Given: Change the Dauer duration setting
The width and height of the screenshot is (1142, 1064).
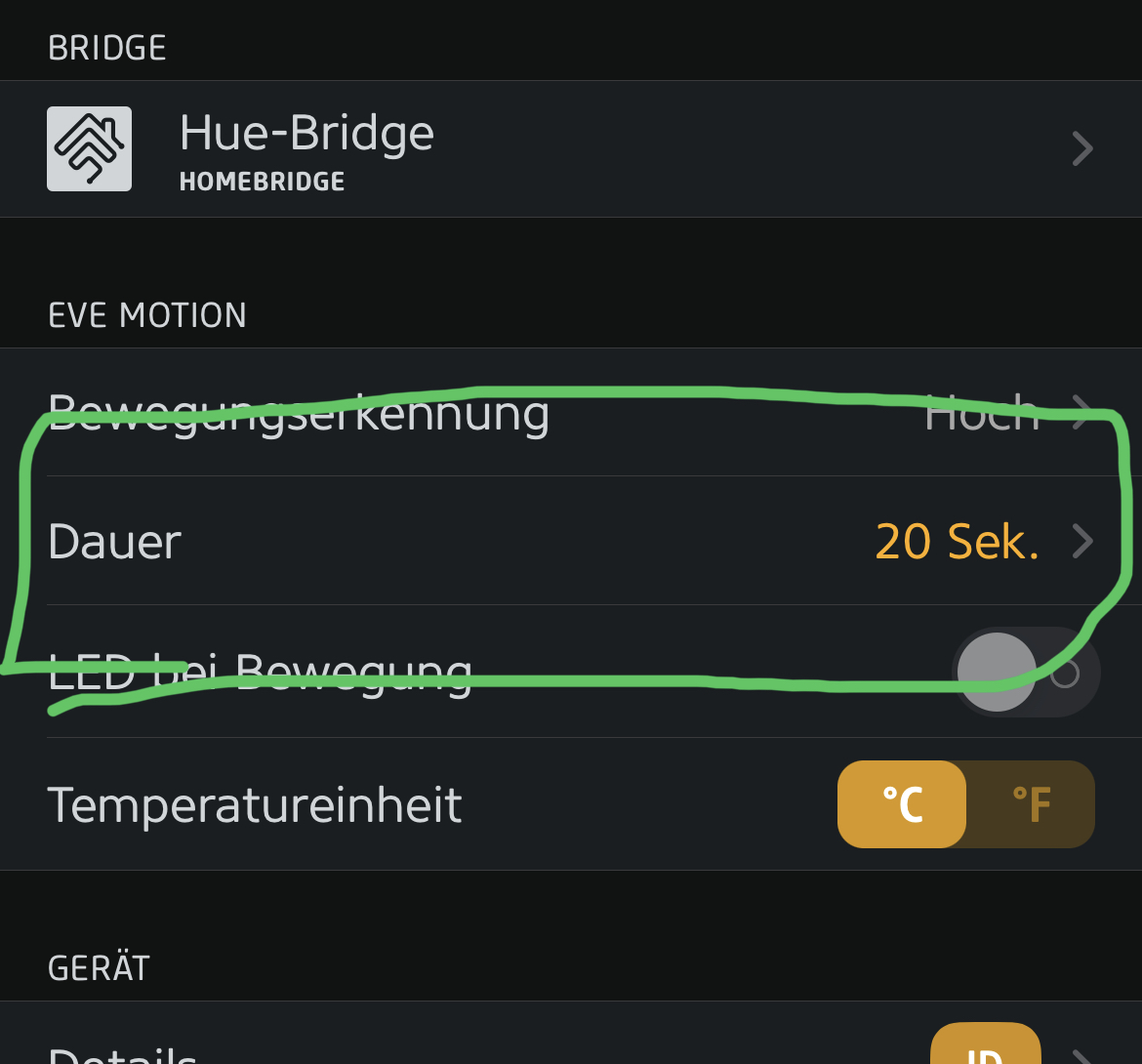Looking at the screenshot, I should coord(570,541).
